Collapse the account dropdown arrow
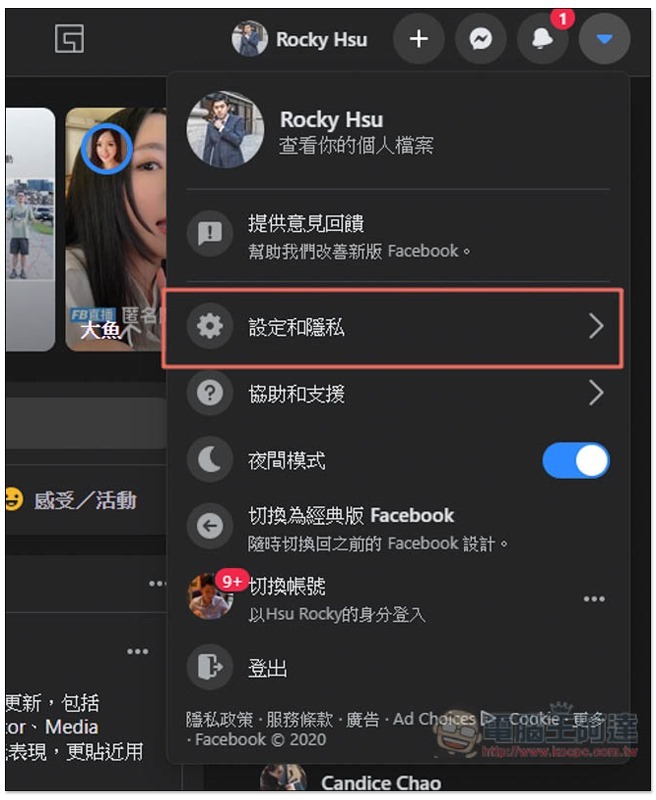This screenshot has height=800, width=656. click(604, 40)
